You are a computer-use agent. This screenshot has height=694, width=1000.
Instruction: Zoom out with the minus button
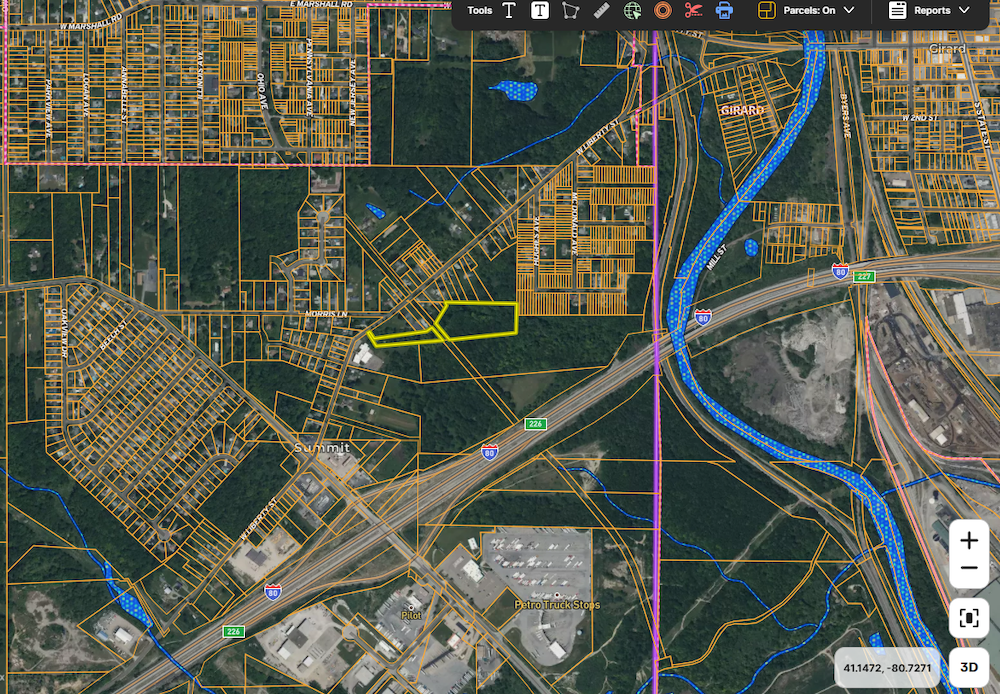coord(968,569)
